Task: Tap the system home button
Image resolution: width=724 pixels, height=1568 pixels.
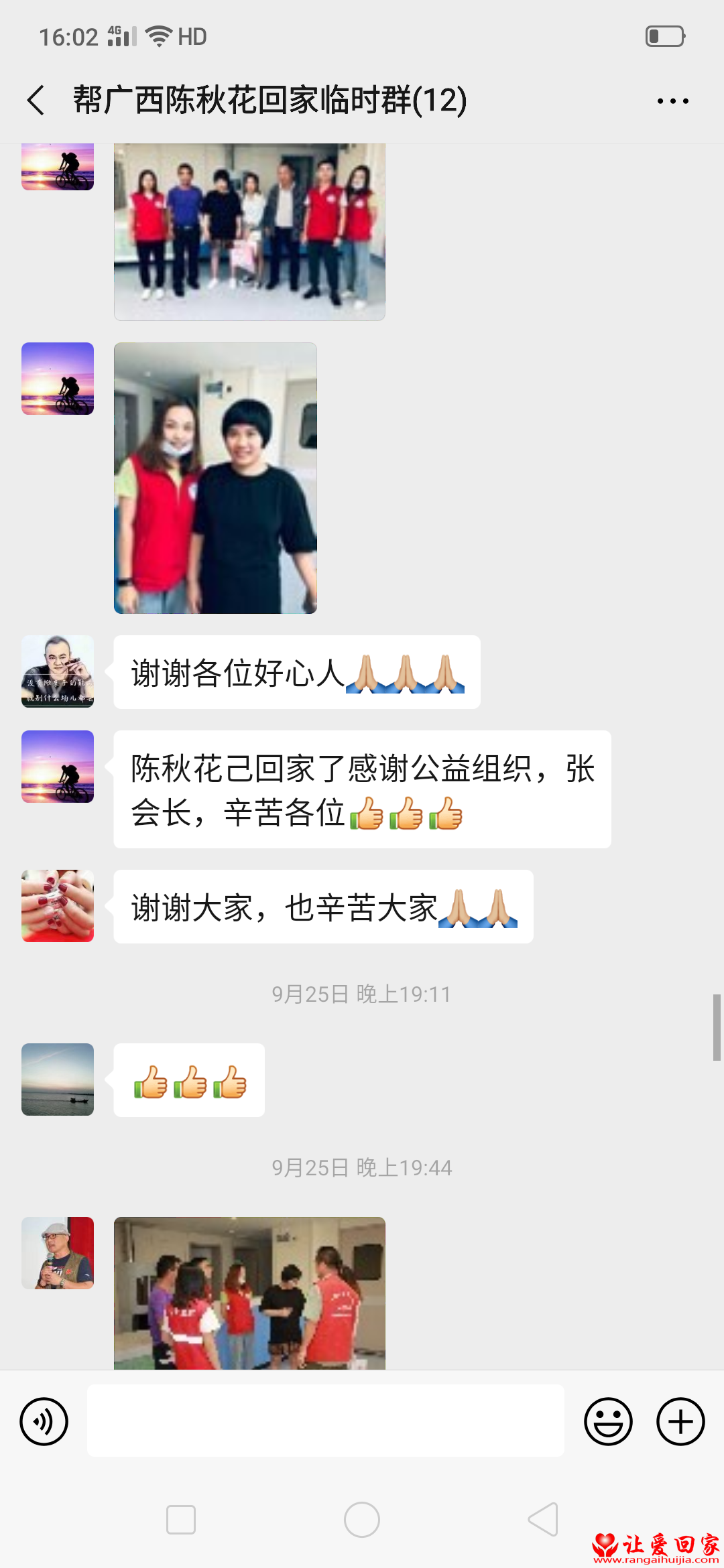Action: click(x=362, y=1520)
